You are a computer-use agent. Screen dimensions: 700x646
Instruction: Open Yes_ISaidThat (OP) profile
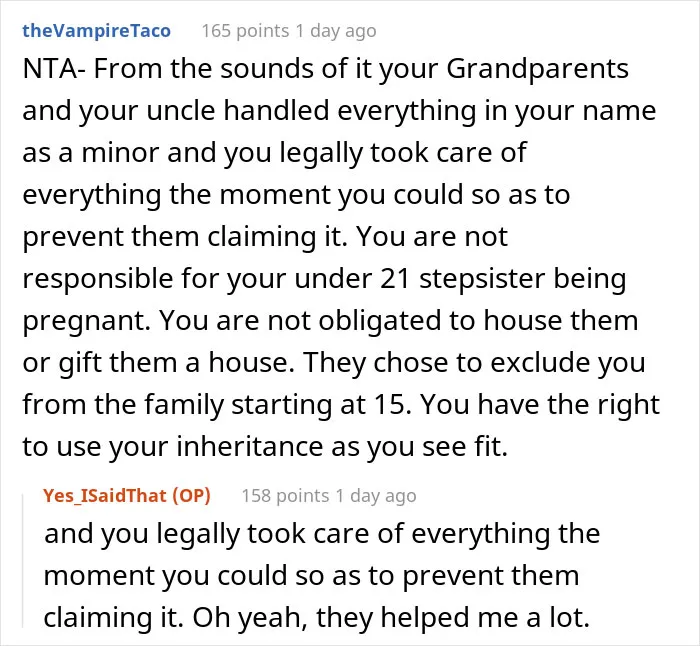(x=127, y=496)
